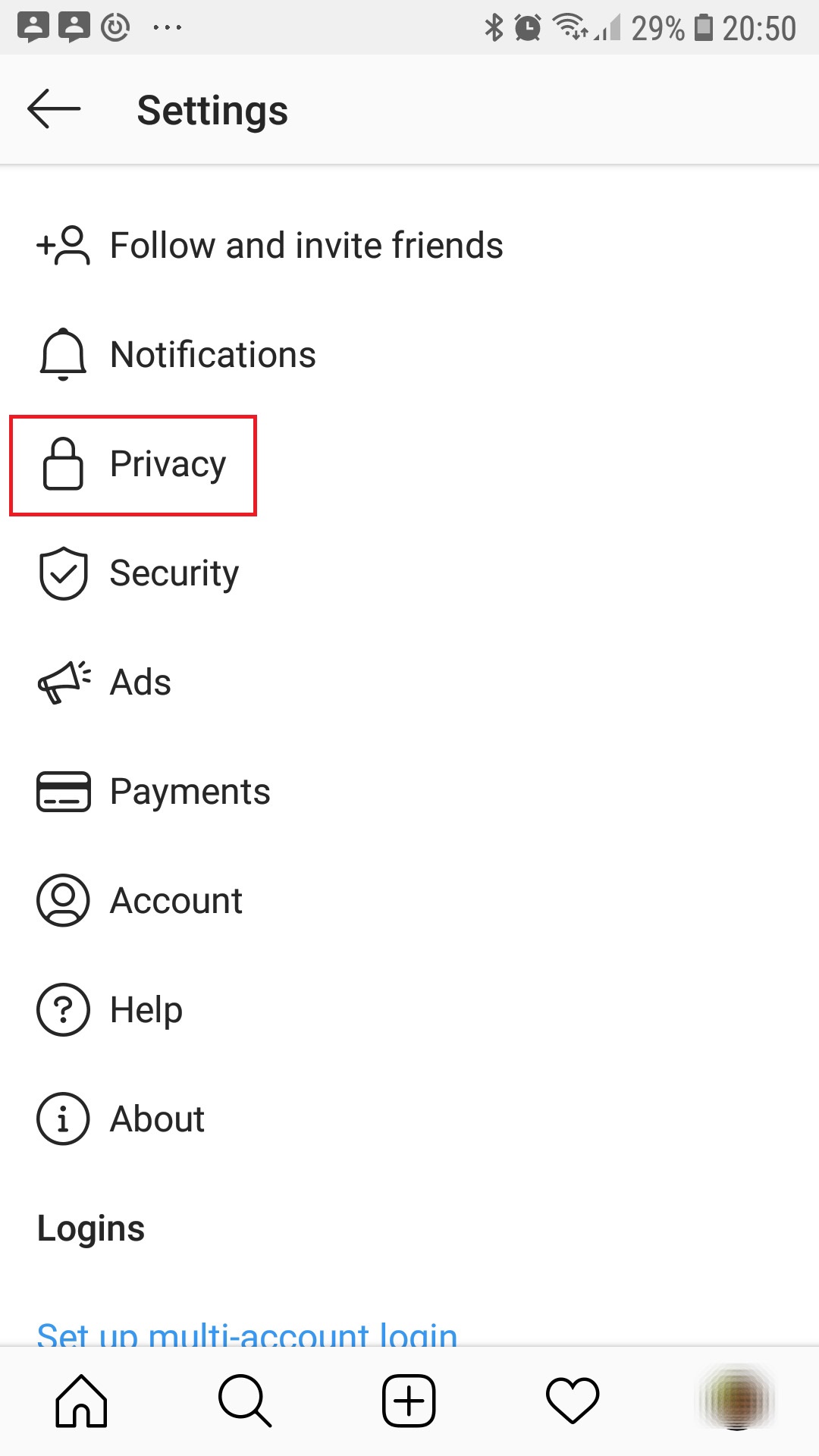Open Account settings
This screenshot has width=819, height=1456.
click(409, 901)
